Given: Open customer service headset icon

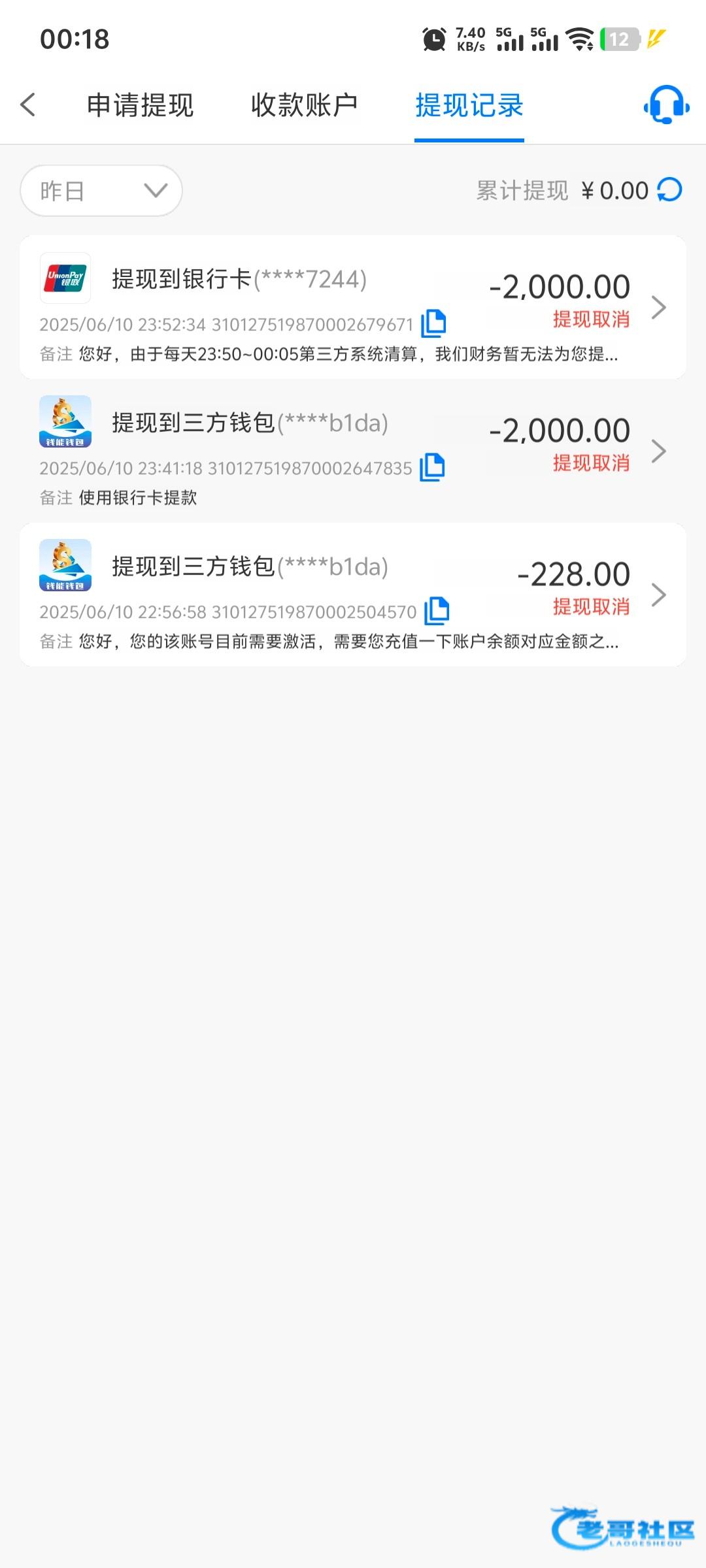Looking at the screenshot, I should coord(666,105).
